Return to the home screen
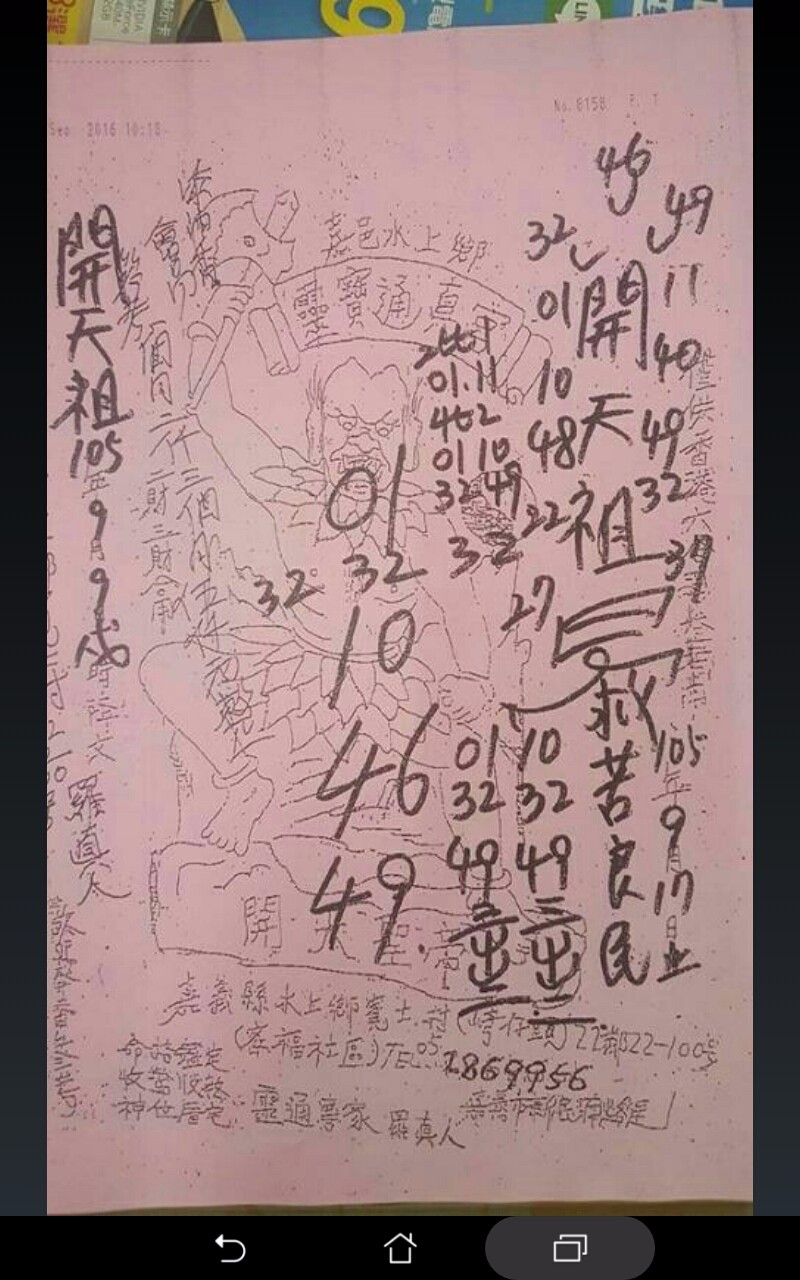Viewport: 800px width, 1280px height. 400,1247
